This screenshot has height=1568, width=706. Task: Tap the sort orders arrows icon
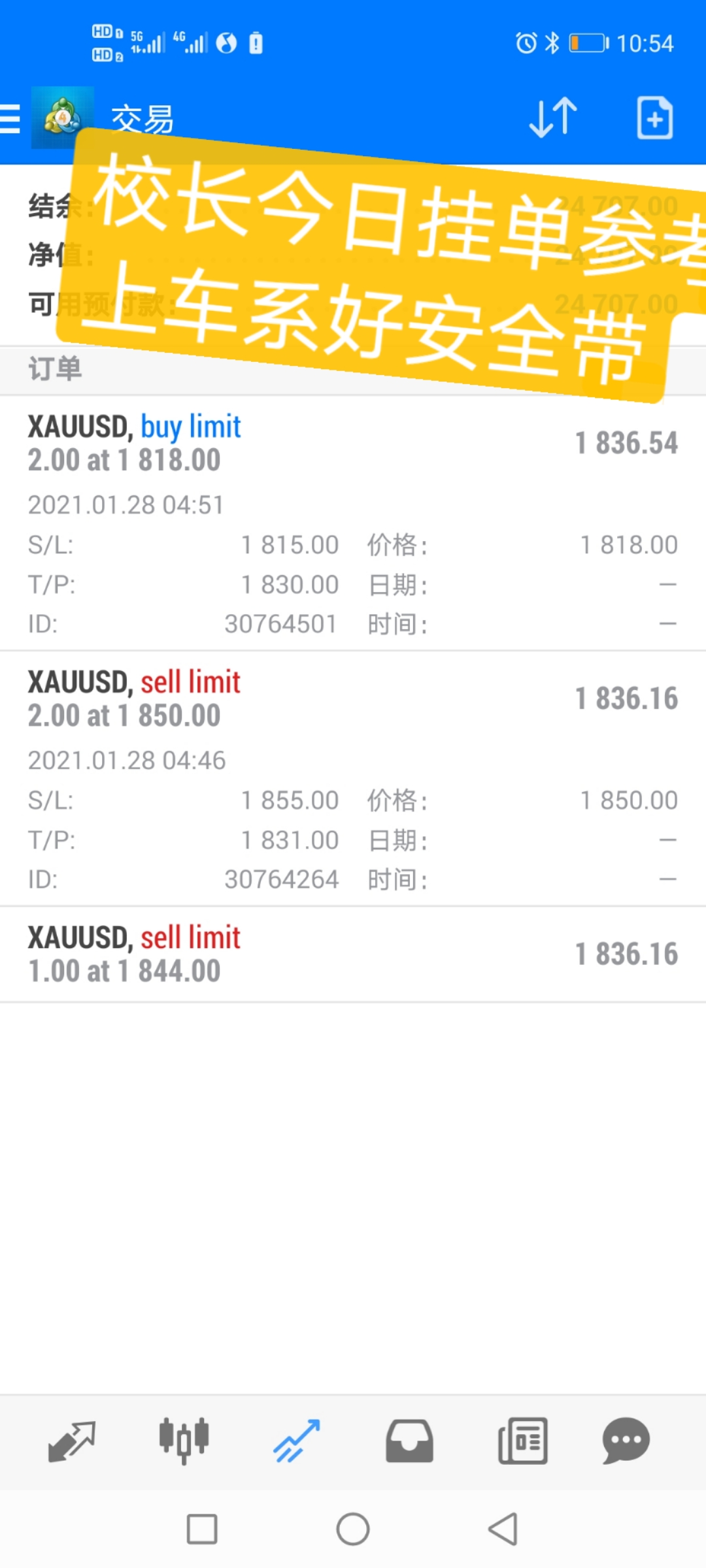pos(553,118)
